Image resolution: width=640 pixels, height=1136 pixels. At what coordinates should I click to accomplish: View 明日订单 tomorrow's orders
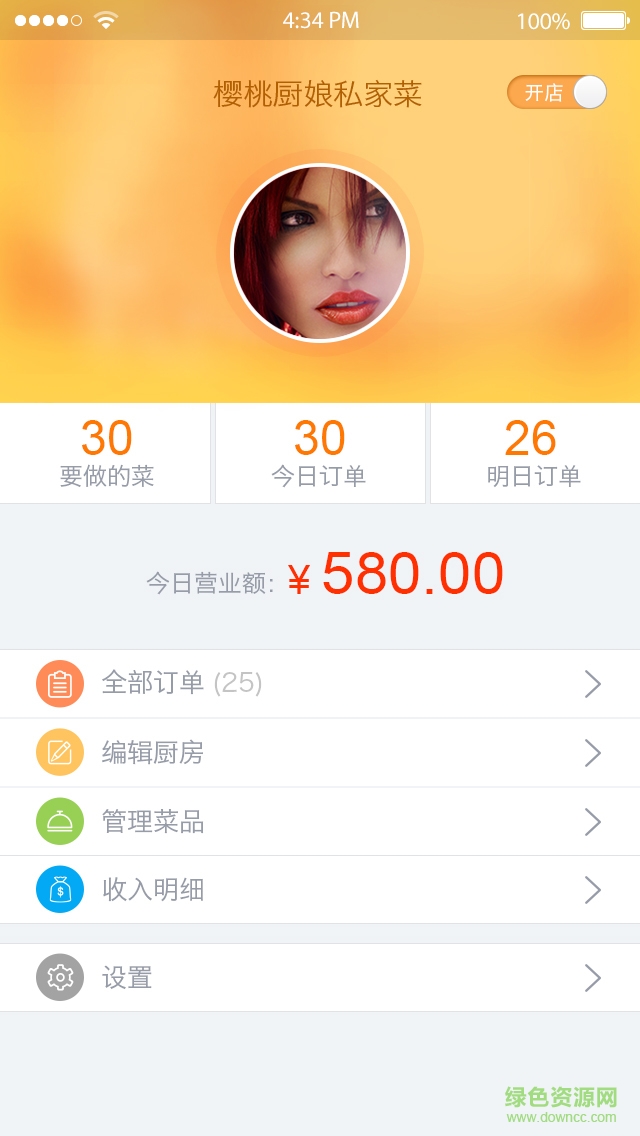point(533,453)
